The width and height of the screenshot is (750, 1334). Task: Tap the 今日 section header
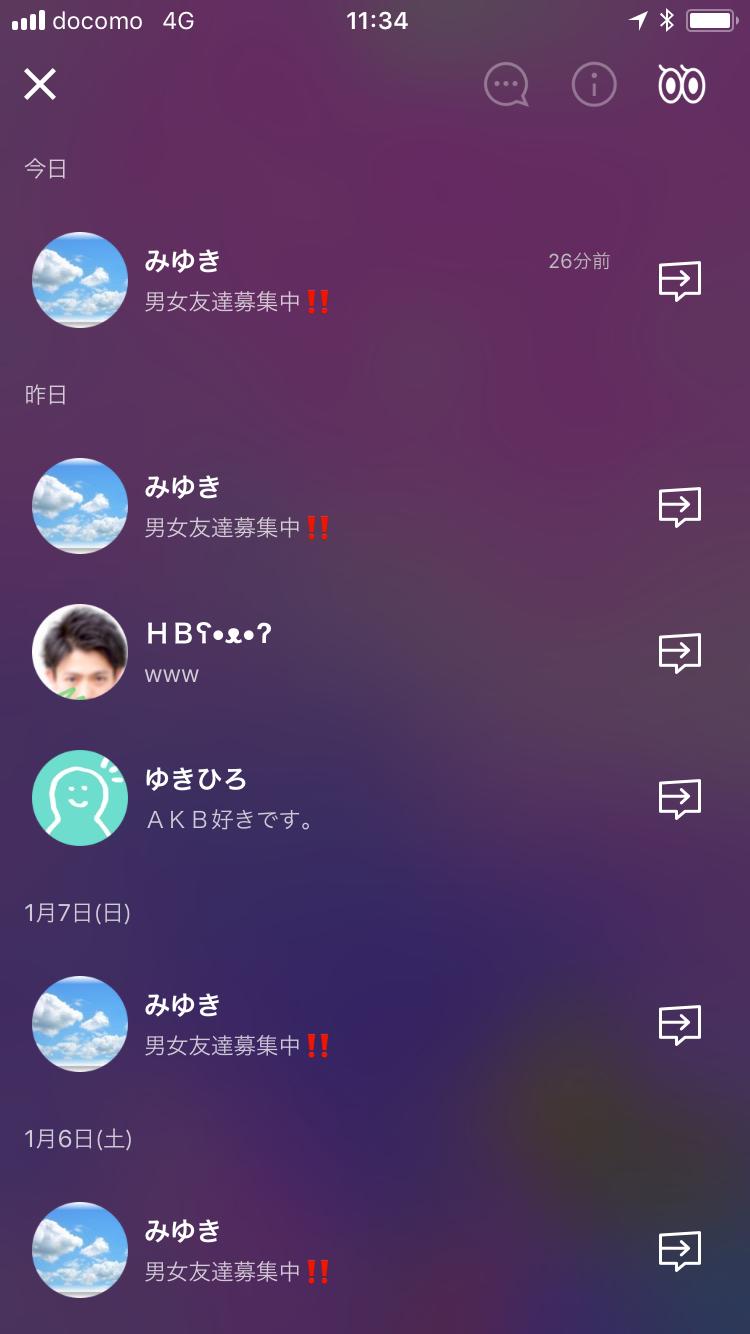[44, 168]
